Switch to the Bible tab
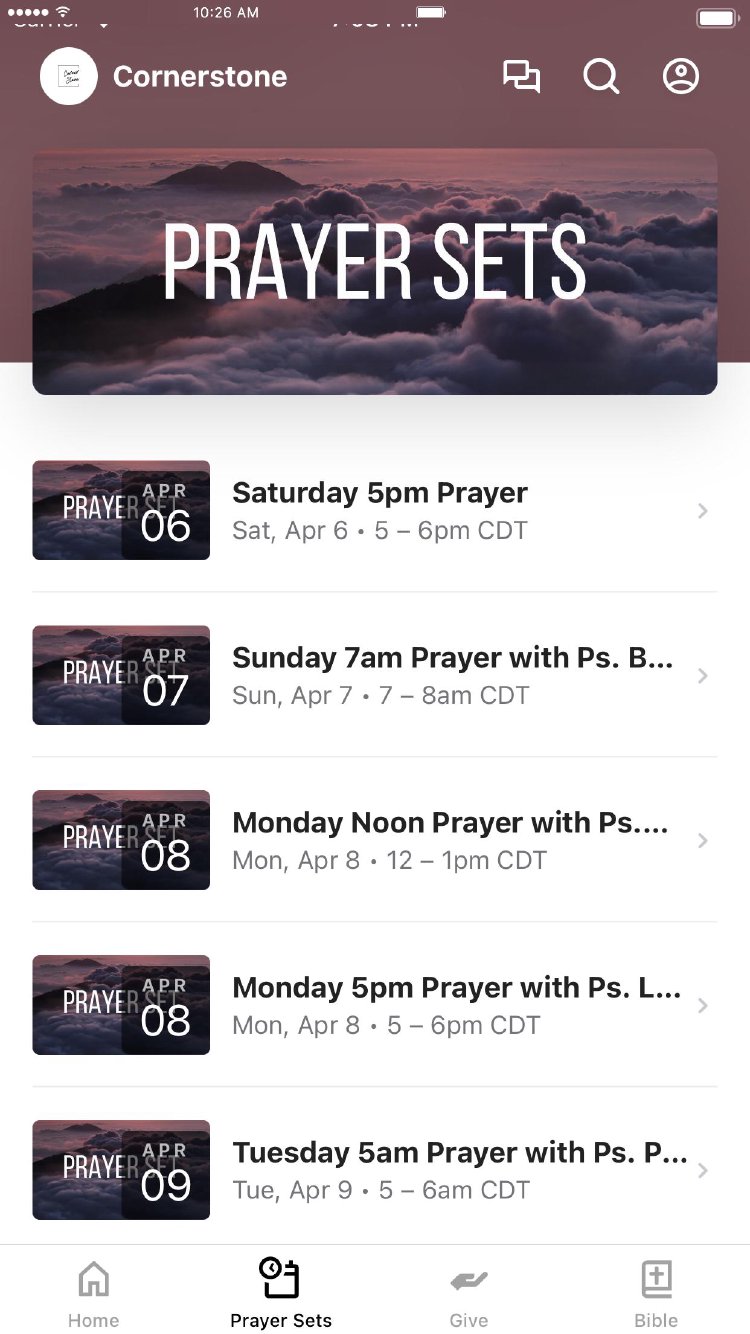750x1334 pixels. [656, 1292]
